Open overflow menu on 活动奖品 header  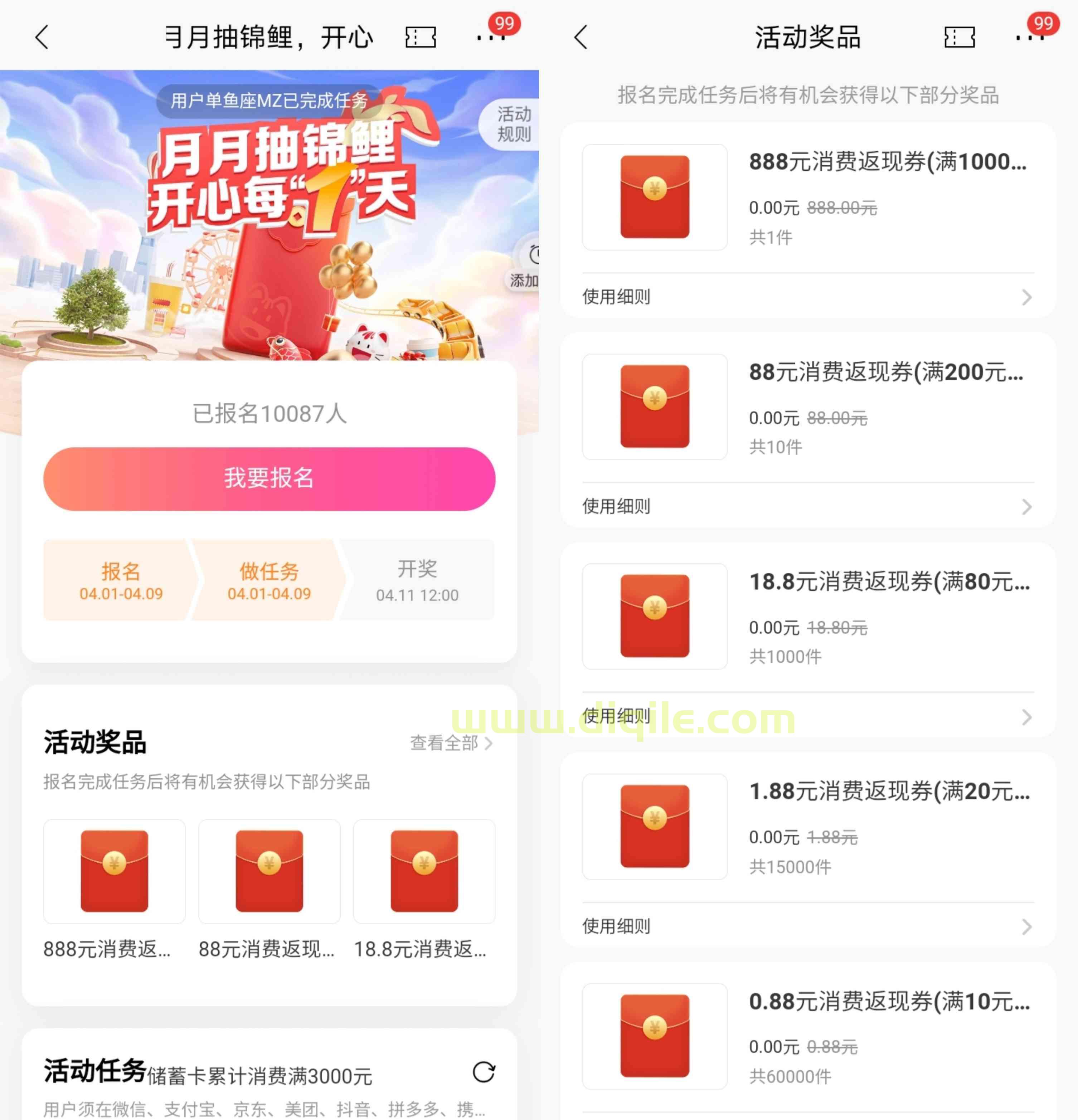[x=1030, y=38]
